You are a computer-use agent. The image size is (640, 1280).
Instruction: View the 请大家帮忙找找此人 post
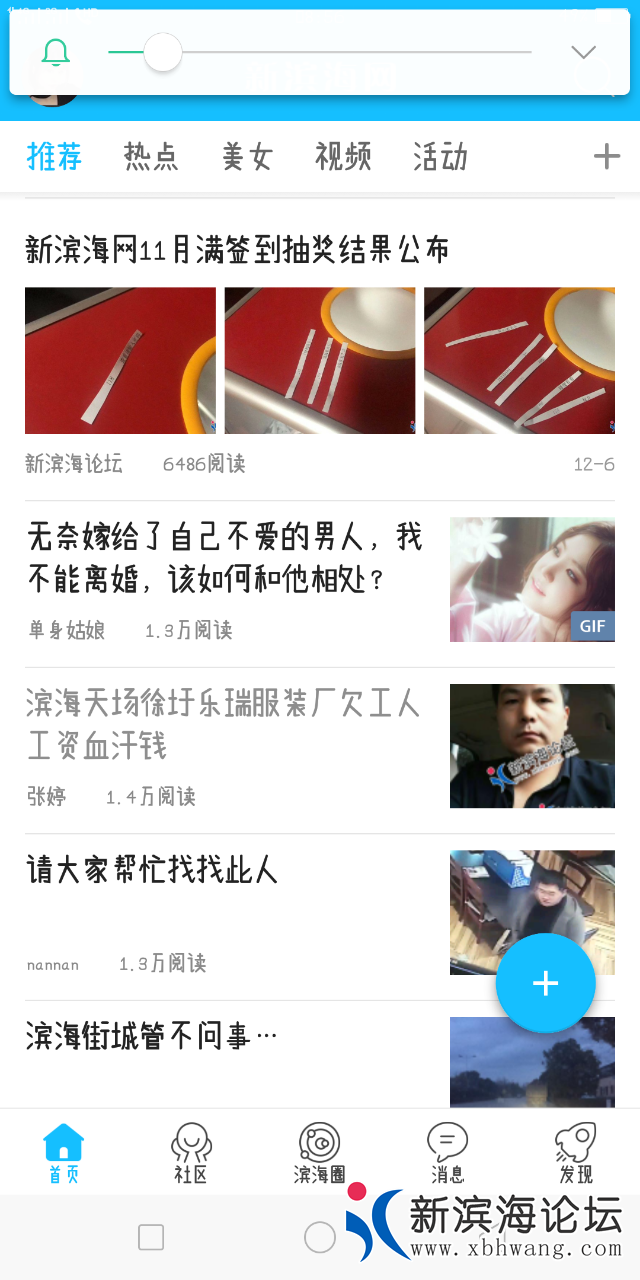point(152,869)
